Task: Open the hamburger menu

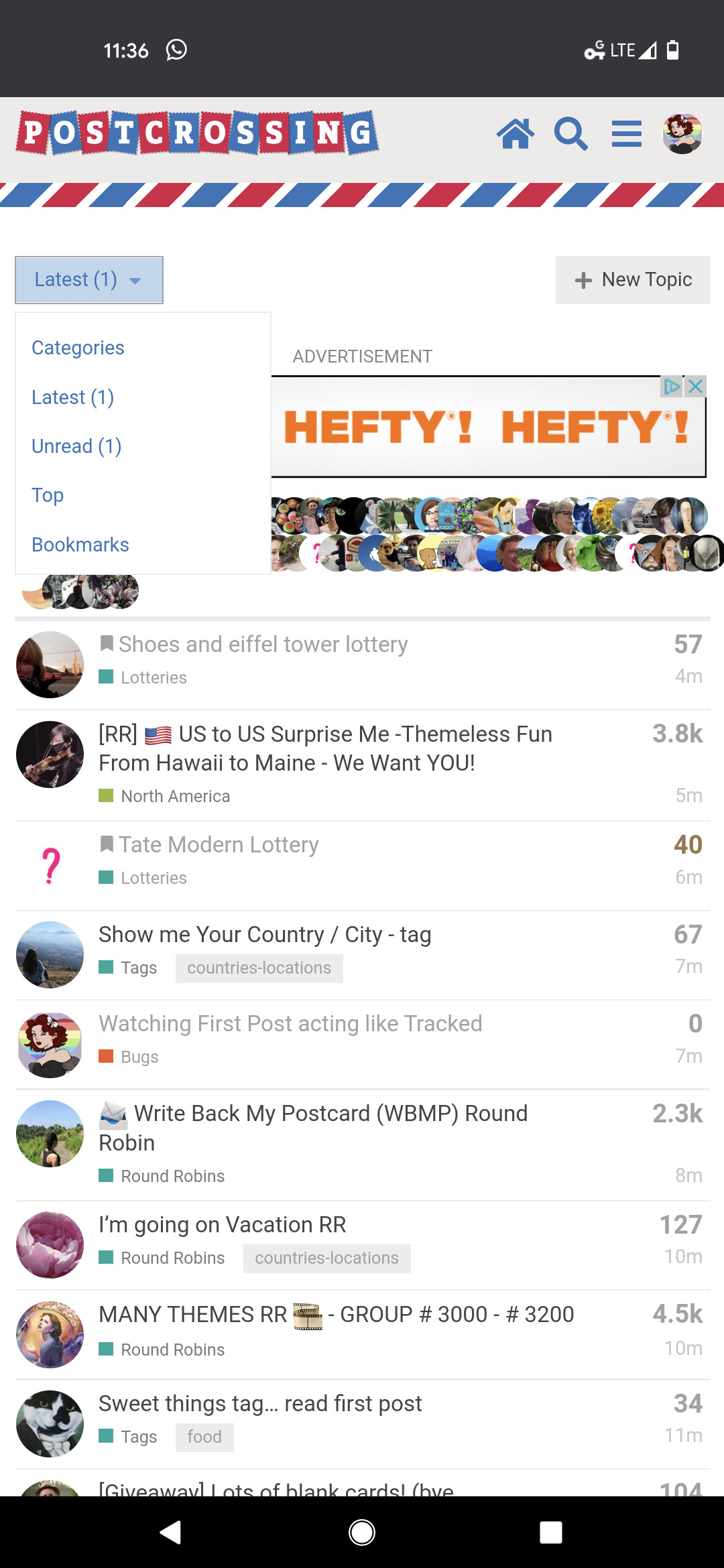Action: point(627,133)
